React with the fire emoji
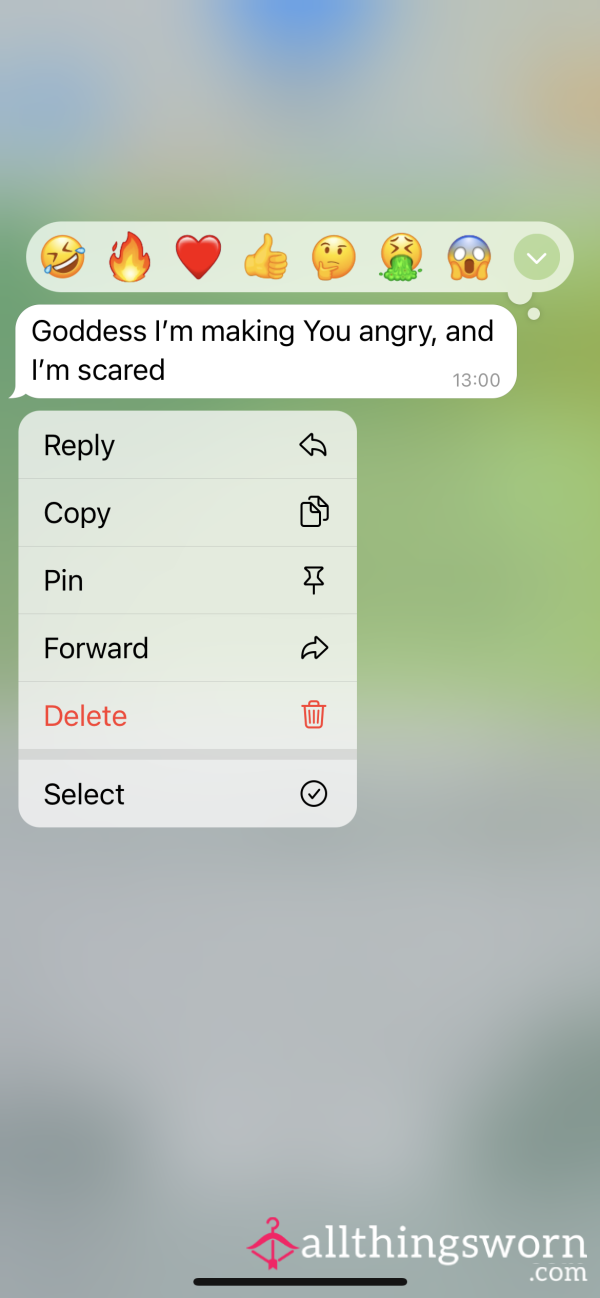The height and width of the screenshot is (1298, 600). (130, 258)
